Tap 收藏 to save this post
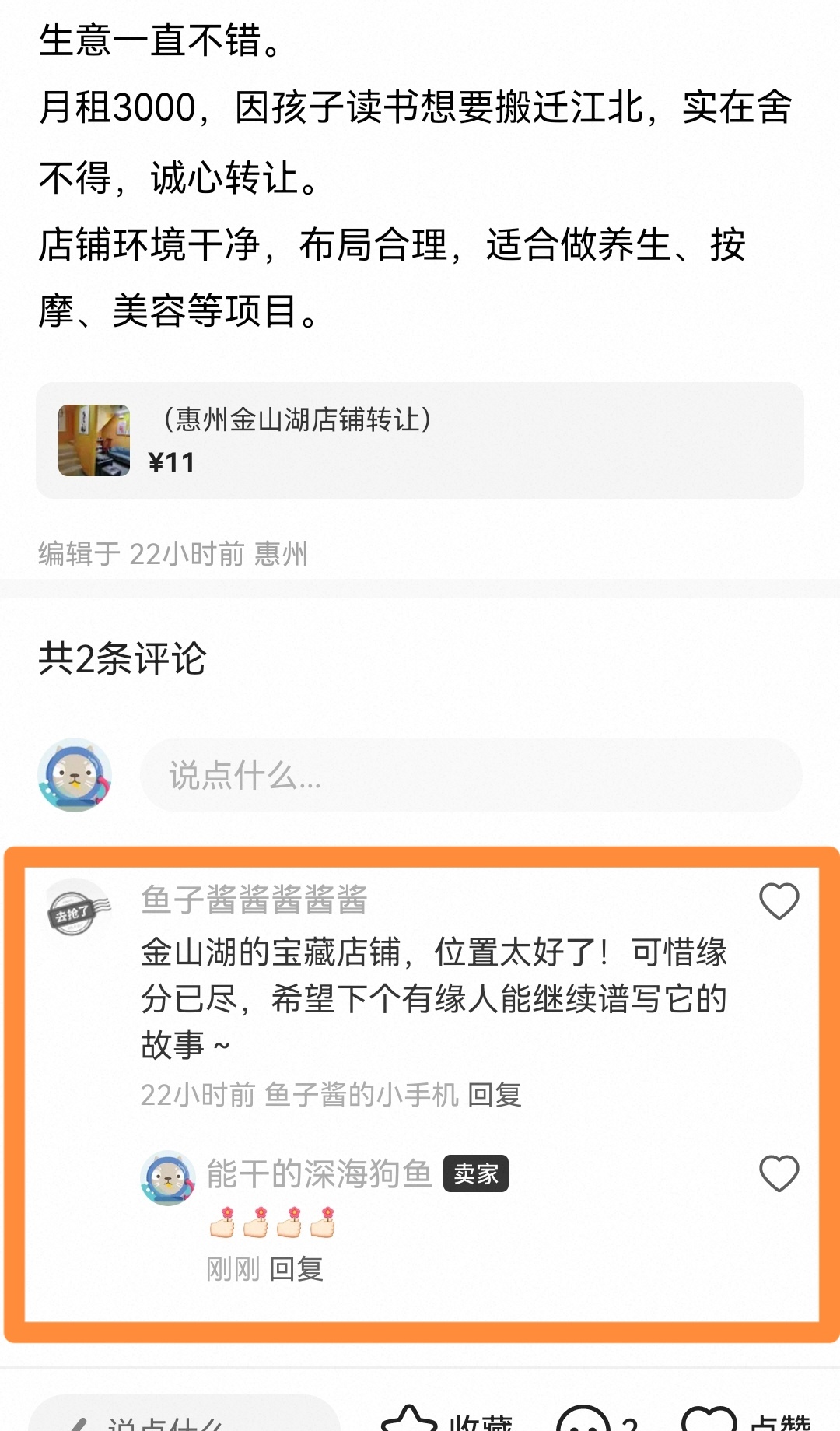 click(447, 1420)
